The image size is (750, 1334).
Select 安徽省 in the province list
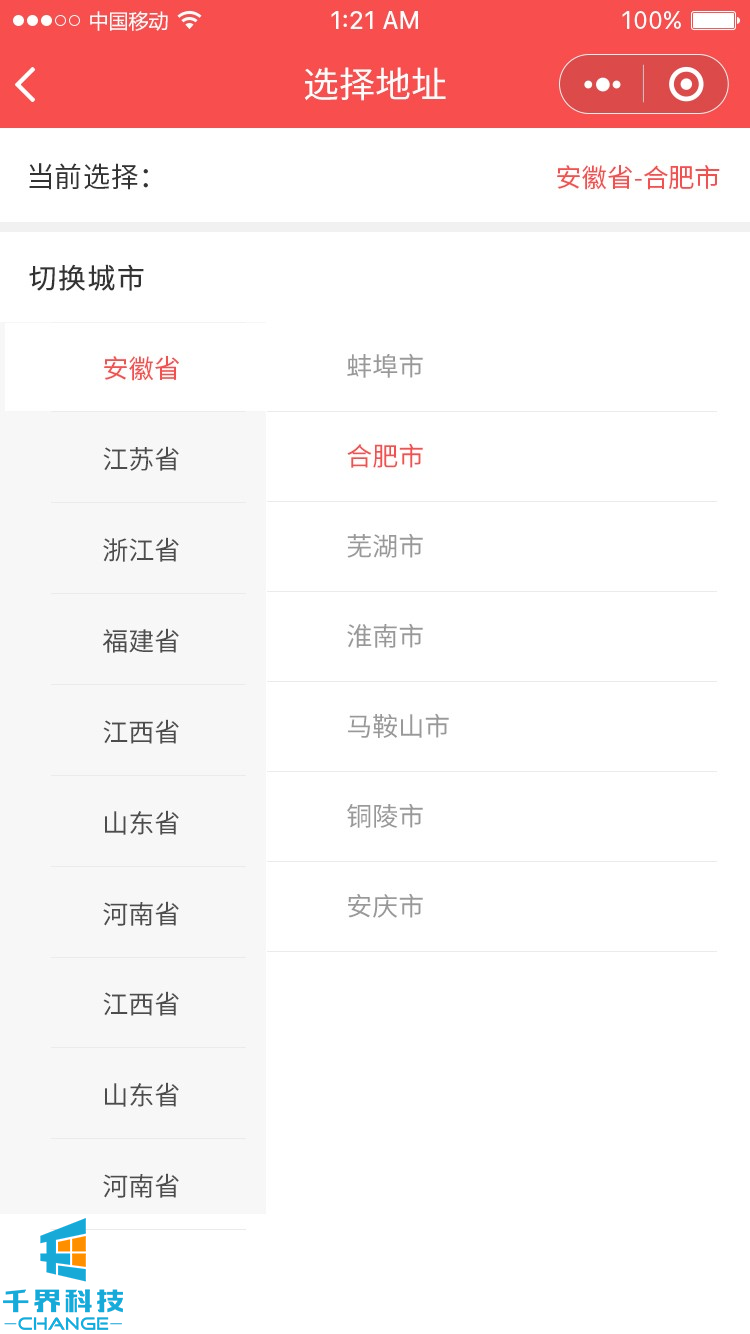[141, 368]
